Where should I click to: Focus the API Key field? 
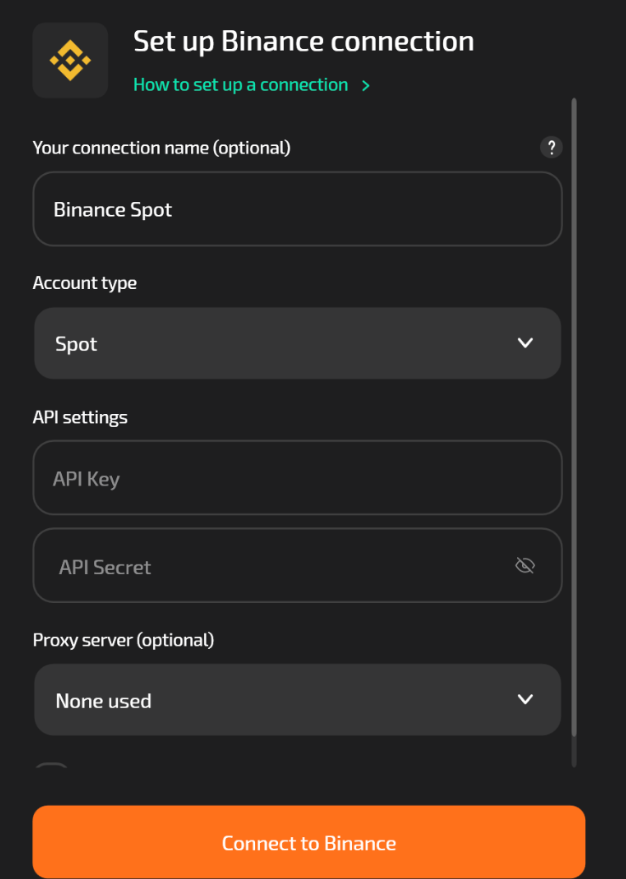[297, 478]
